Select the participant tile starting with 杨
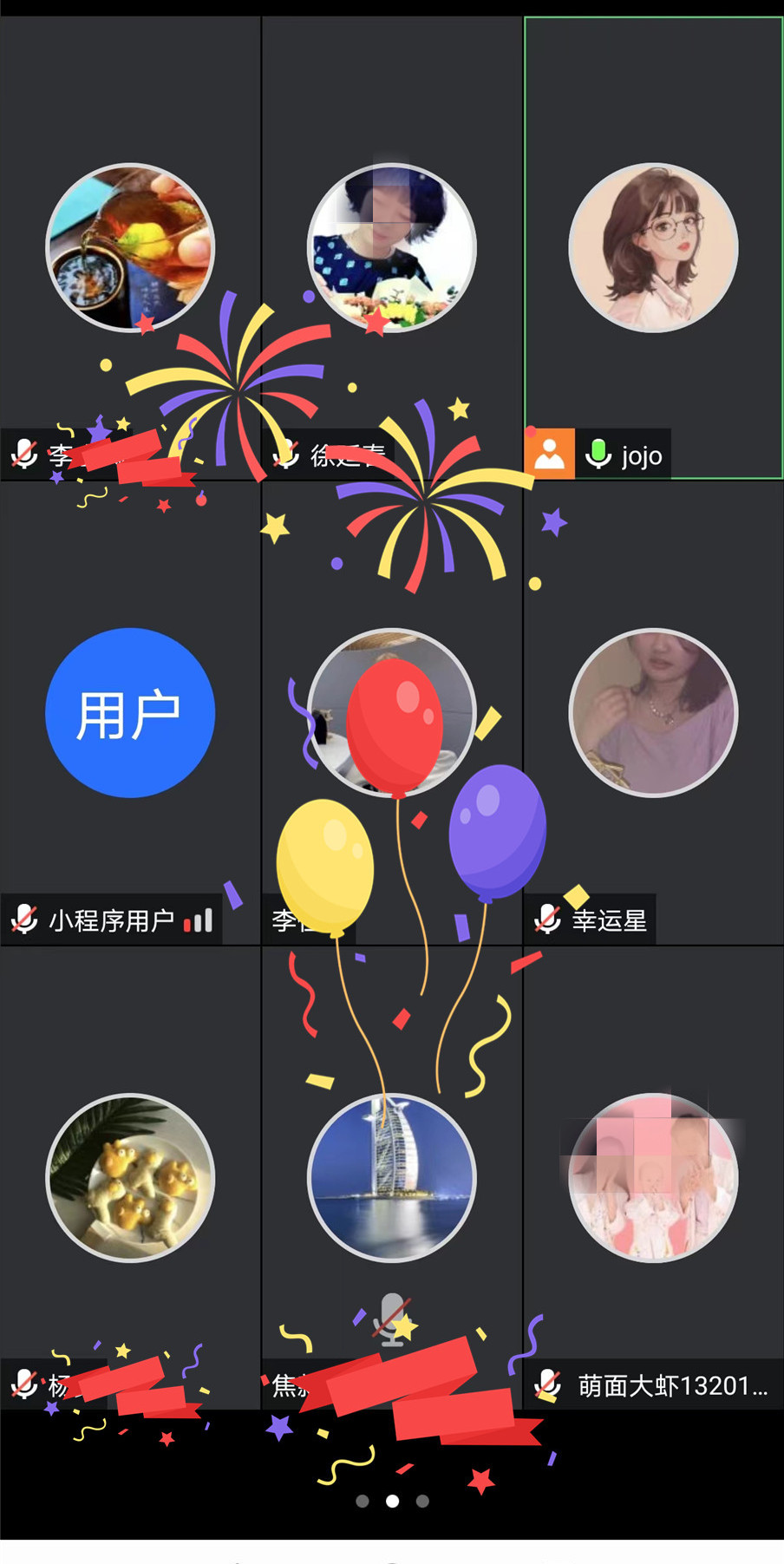Viewport: 784px width, 1564px height. pyautogui.click(x=130, y=1177)
